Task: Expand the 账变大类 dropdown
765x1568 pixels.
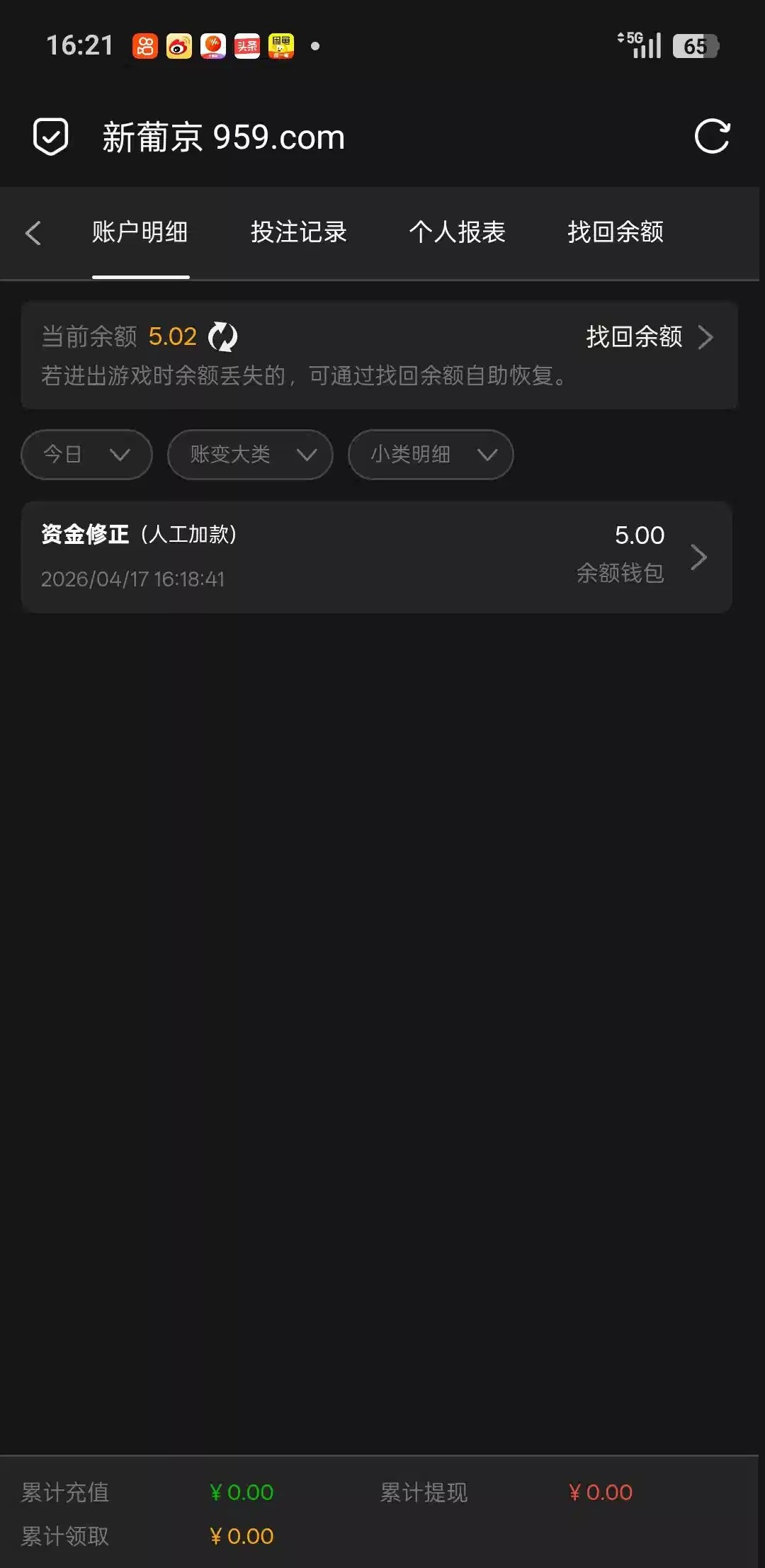Action: click(x=250, y=455)
